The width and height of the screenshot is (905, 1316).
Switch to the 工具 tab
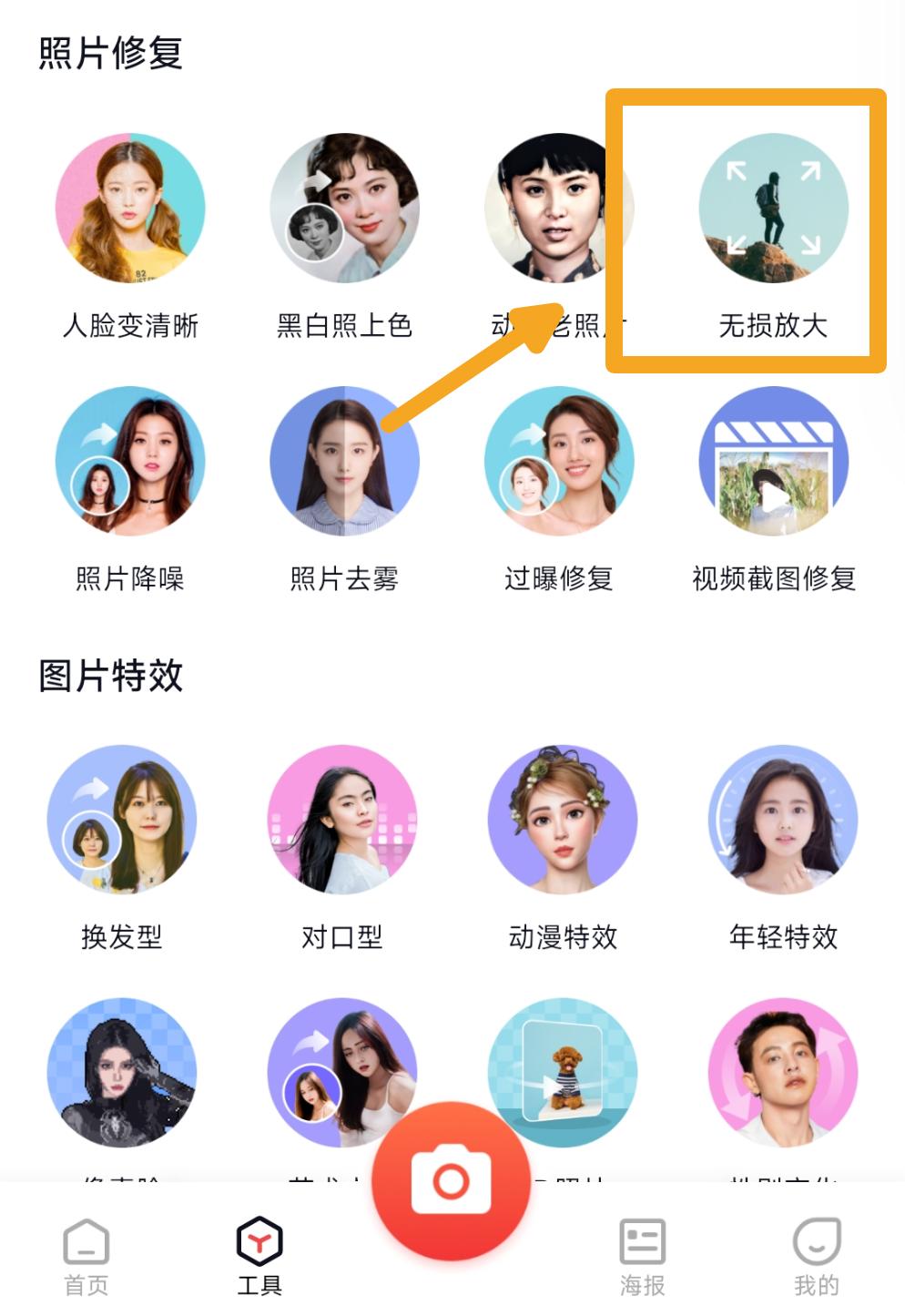tap(259, 1257)
